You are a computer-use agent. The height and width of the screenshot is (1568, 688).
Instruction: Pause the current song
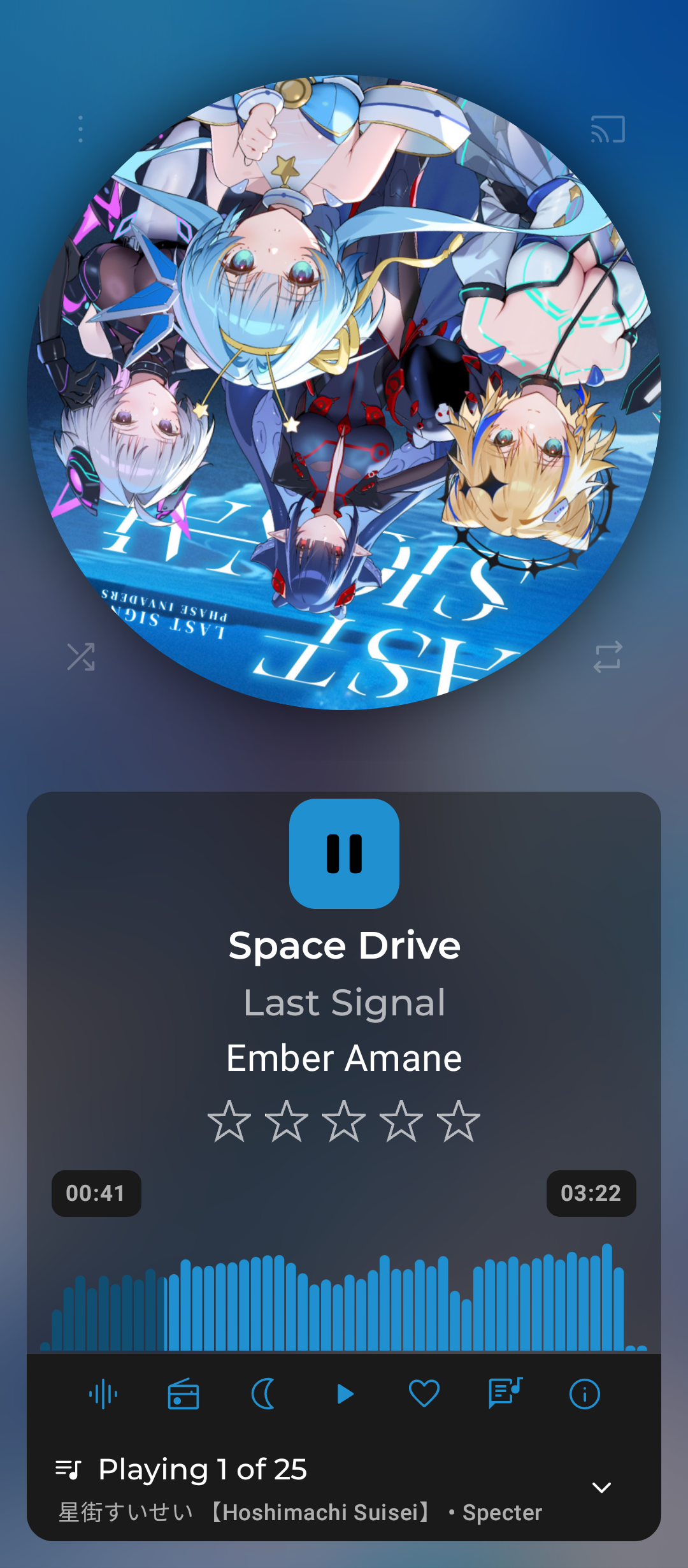coord(344,853)
